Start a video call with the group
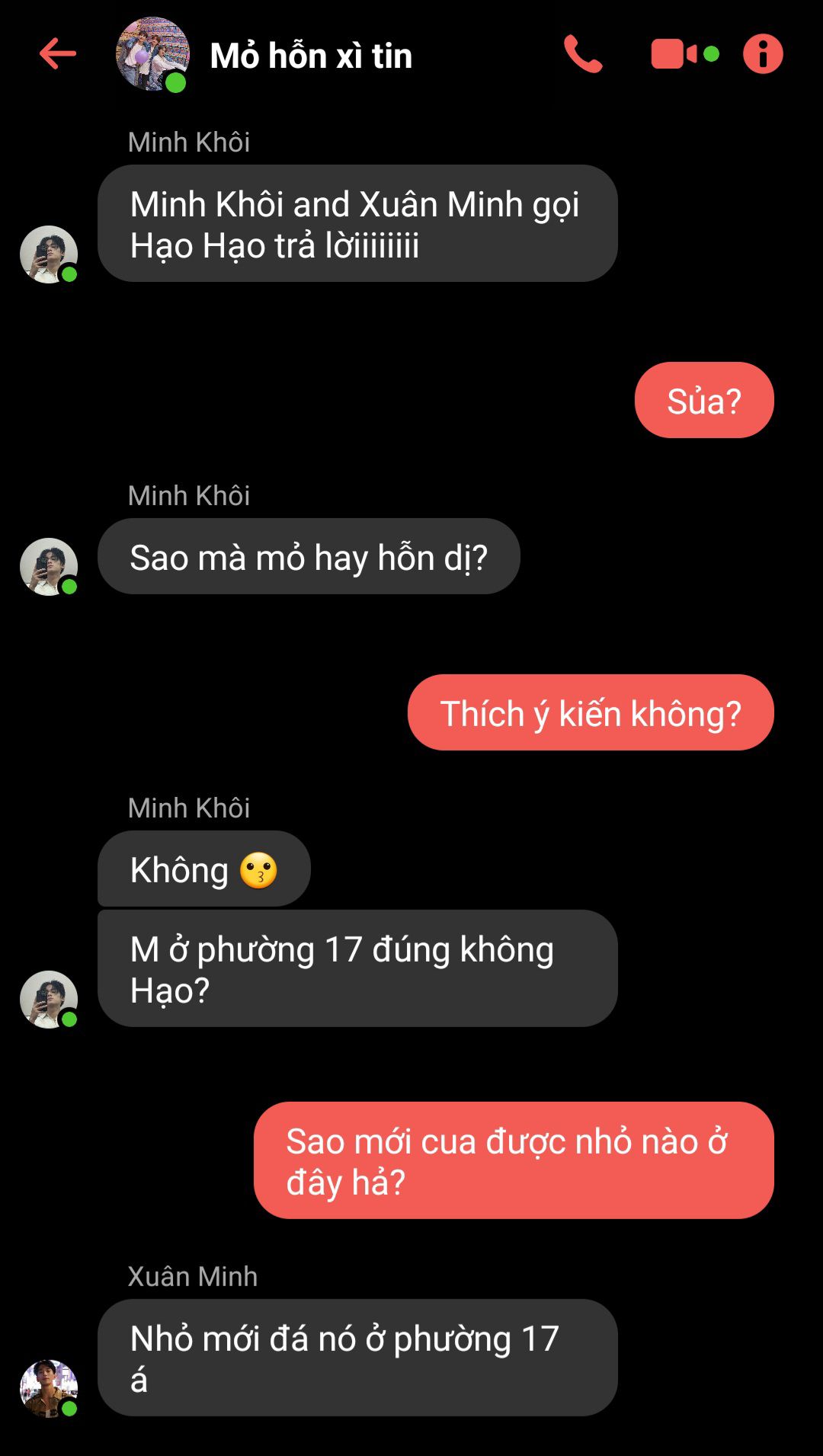 [684, 54]
